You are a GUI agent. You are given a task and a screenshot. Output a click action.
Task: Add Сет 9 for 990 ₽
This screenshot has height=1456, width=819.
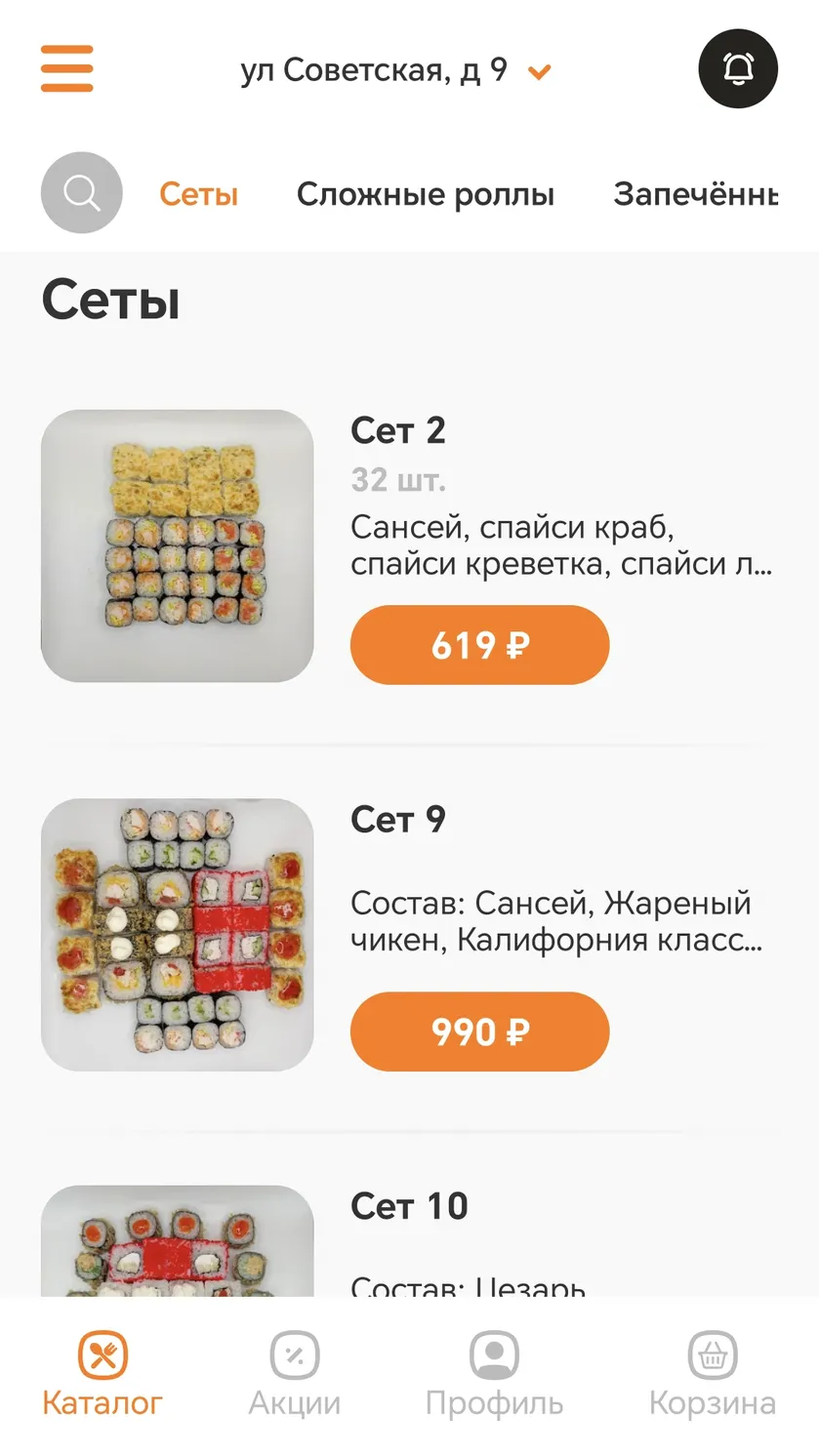tap(479, 1031)
